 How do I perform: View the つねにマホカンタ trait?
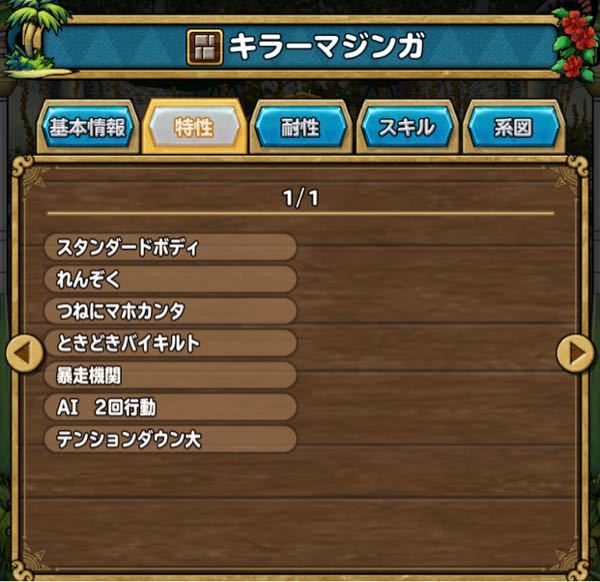[170, 311]
